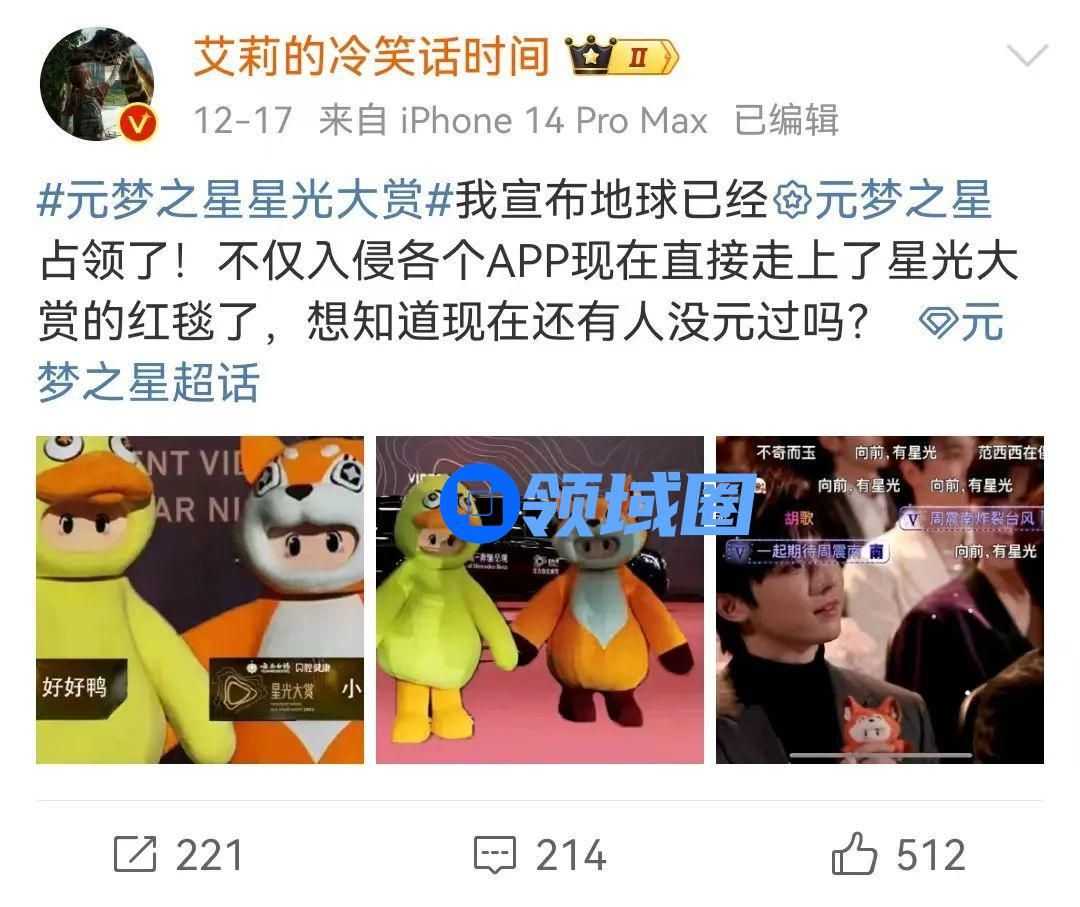
Task: Like this post with 512 likes
Action: point(898,855)
